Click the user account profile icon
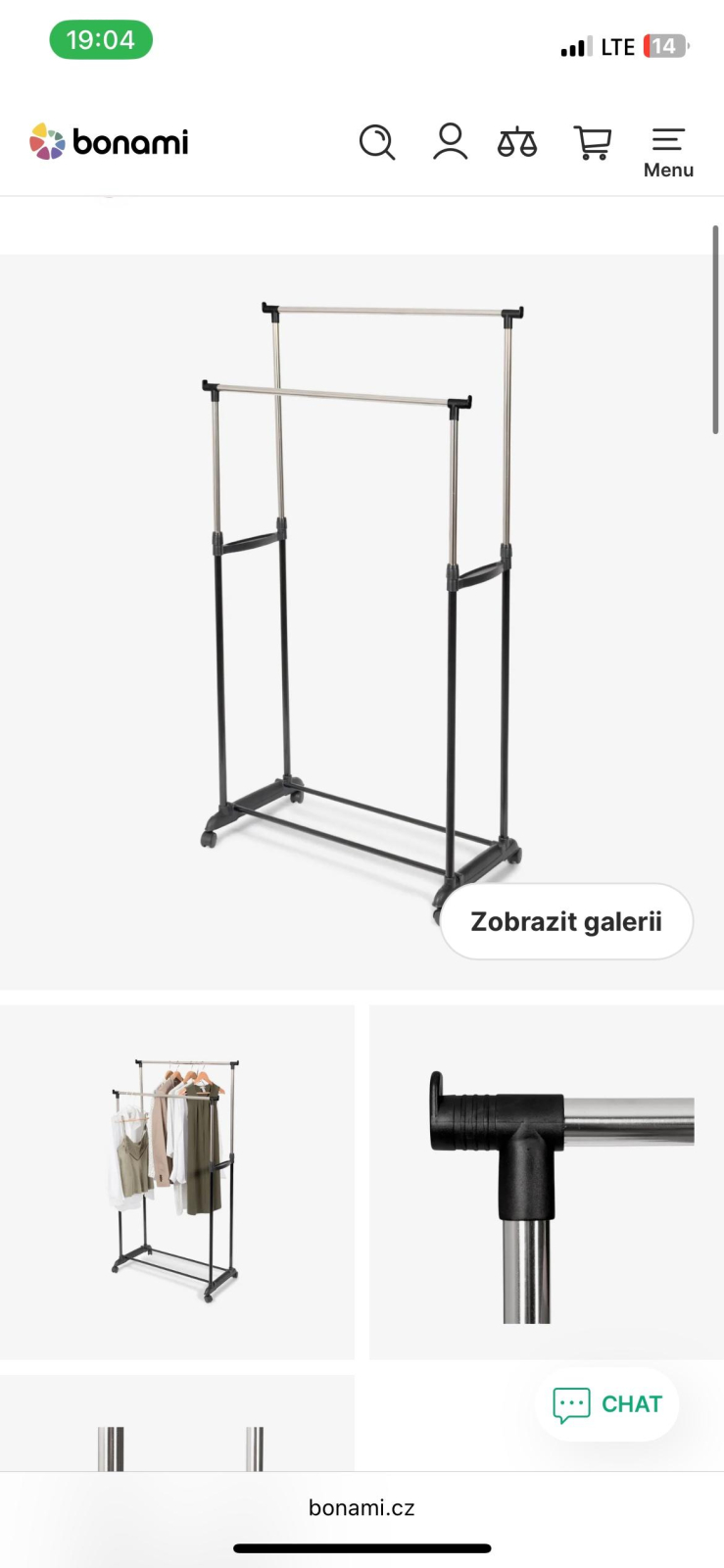Image resolution: width=724 pixels, height=1568 pixels. click(449, 143)
